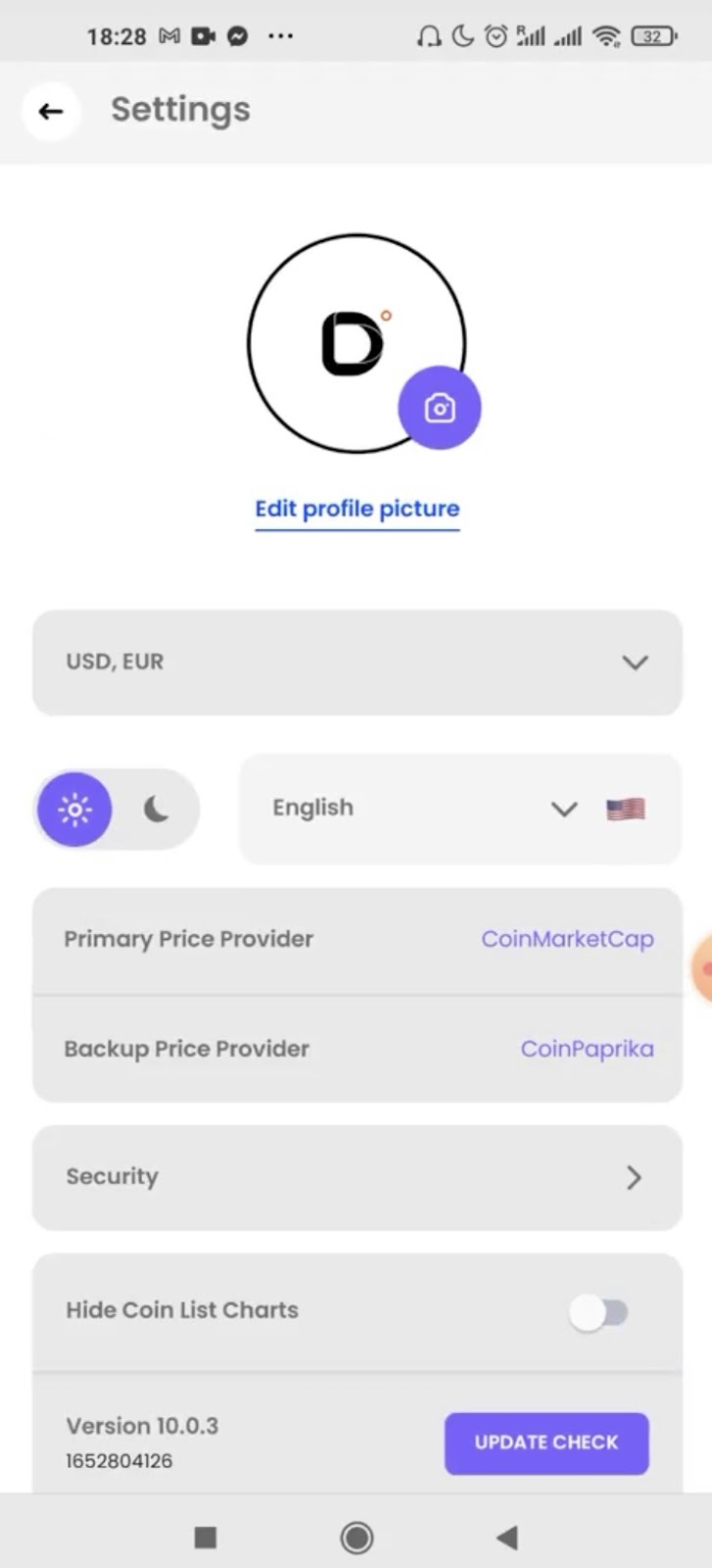Enable Hide Coin List Charts switch
The width and height of the screenshot is (712, 1568).
(x=598, y=1312)
